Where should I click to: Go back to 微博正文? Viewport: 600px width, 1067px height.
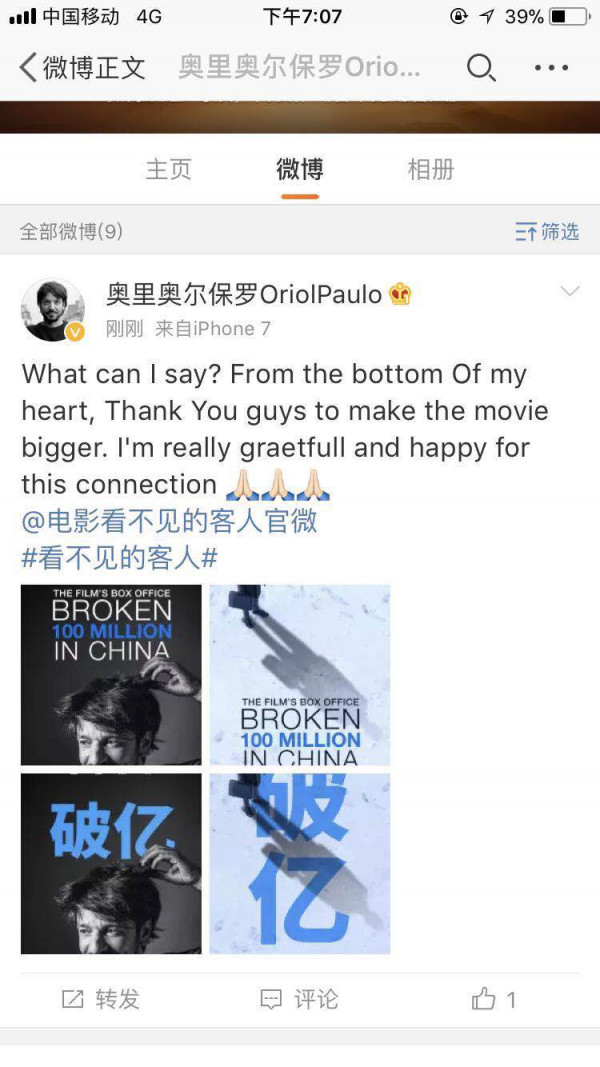click(x=82, y=68)
